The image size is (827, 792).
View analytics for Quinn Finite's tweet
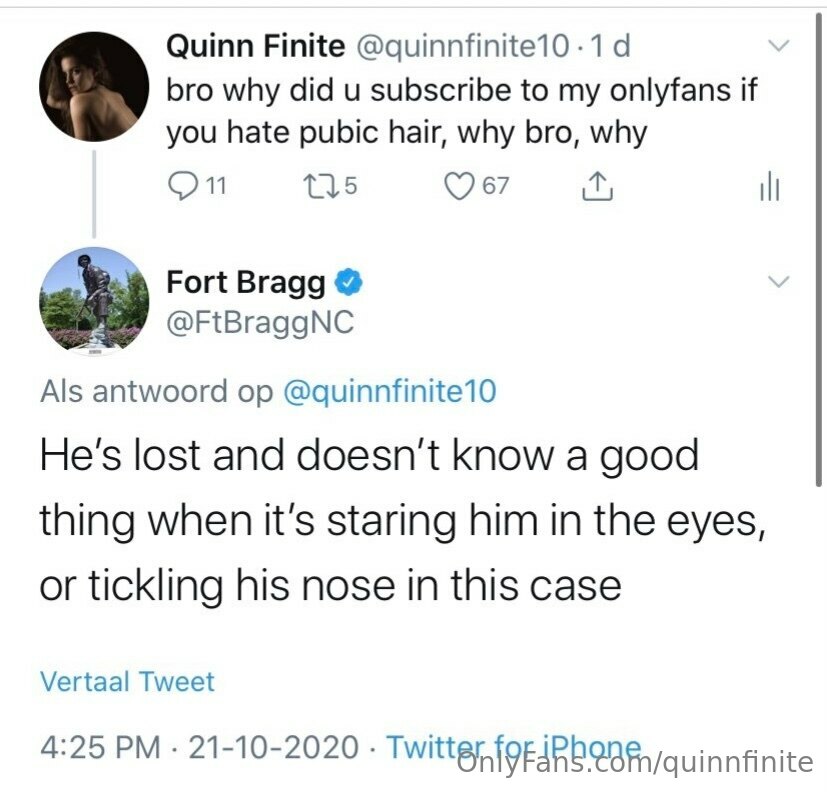(768, 187)
